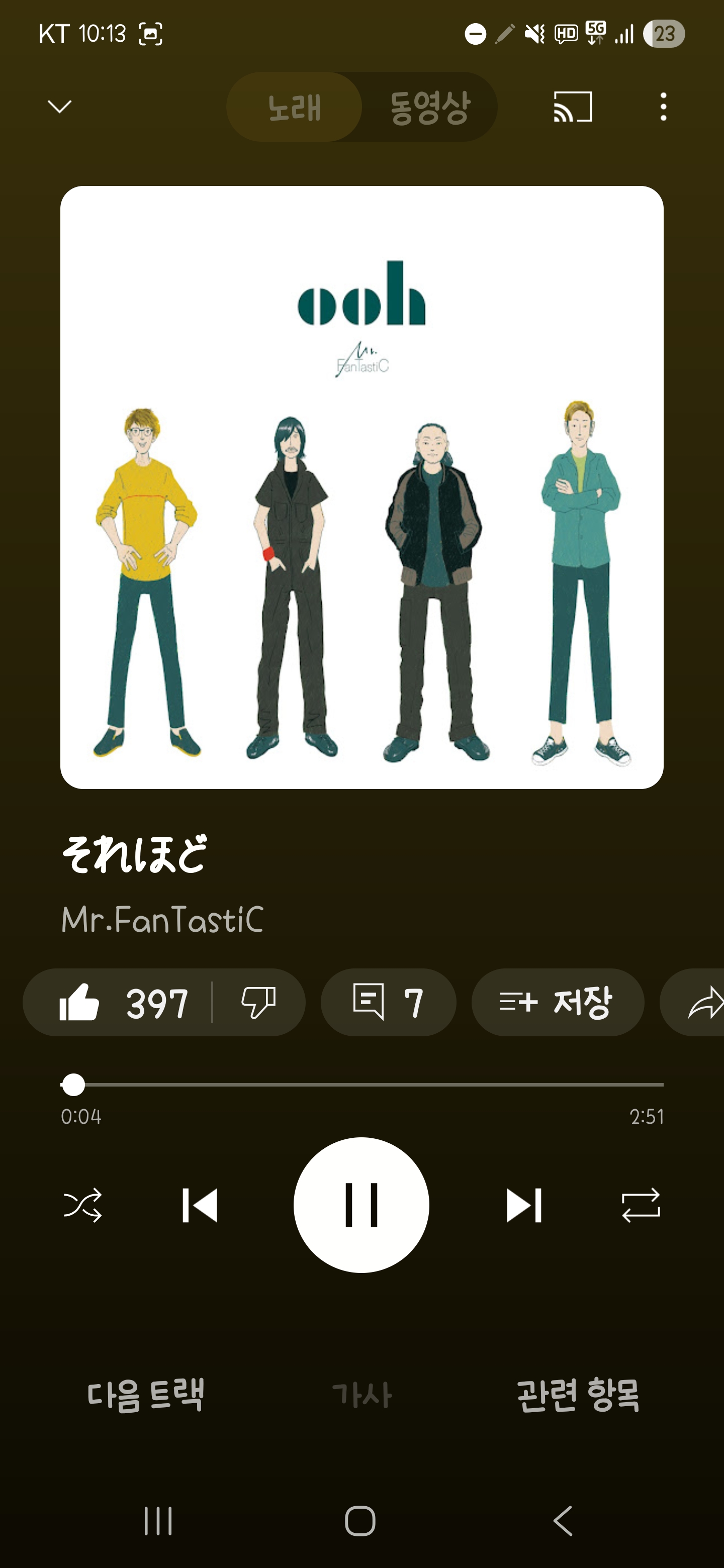
Task: Open the 다음 트랙 (up next) tab
Action: 145,1395
